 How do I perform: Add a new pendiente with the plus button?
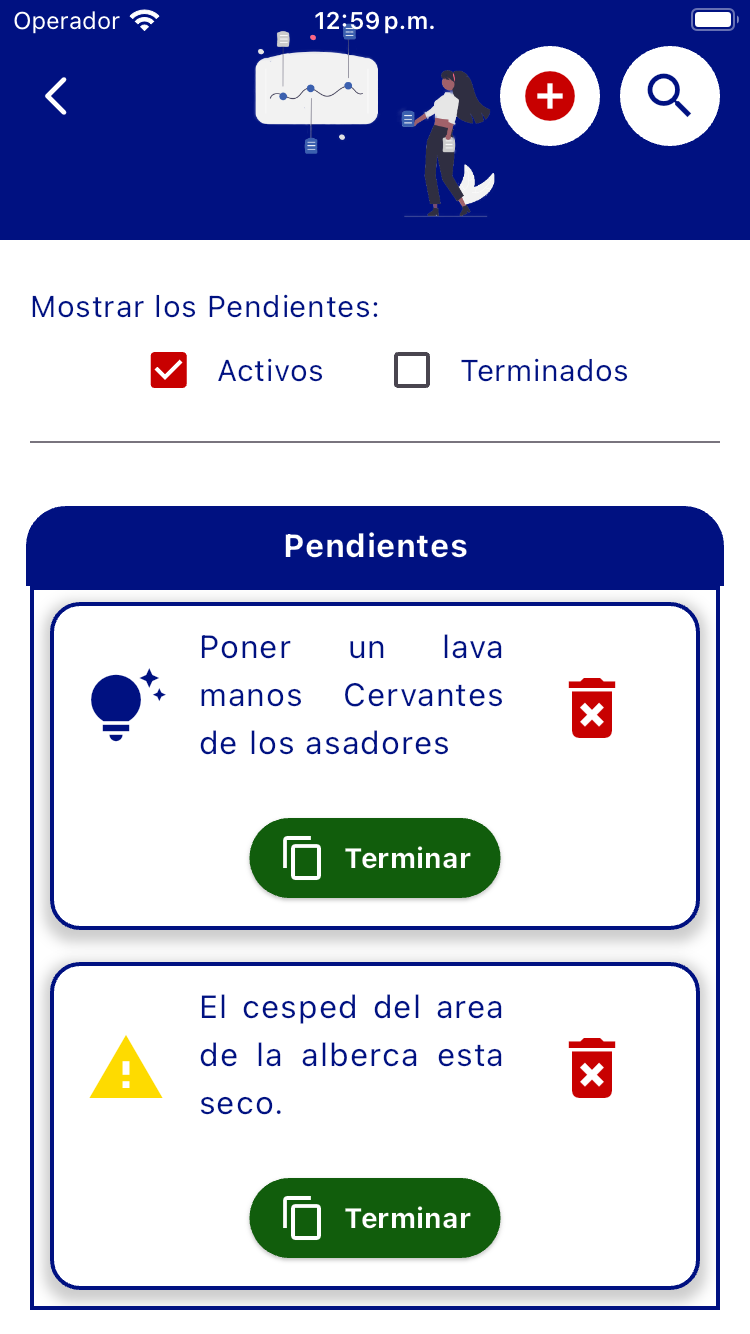click(x=550, y=96)
